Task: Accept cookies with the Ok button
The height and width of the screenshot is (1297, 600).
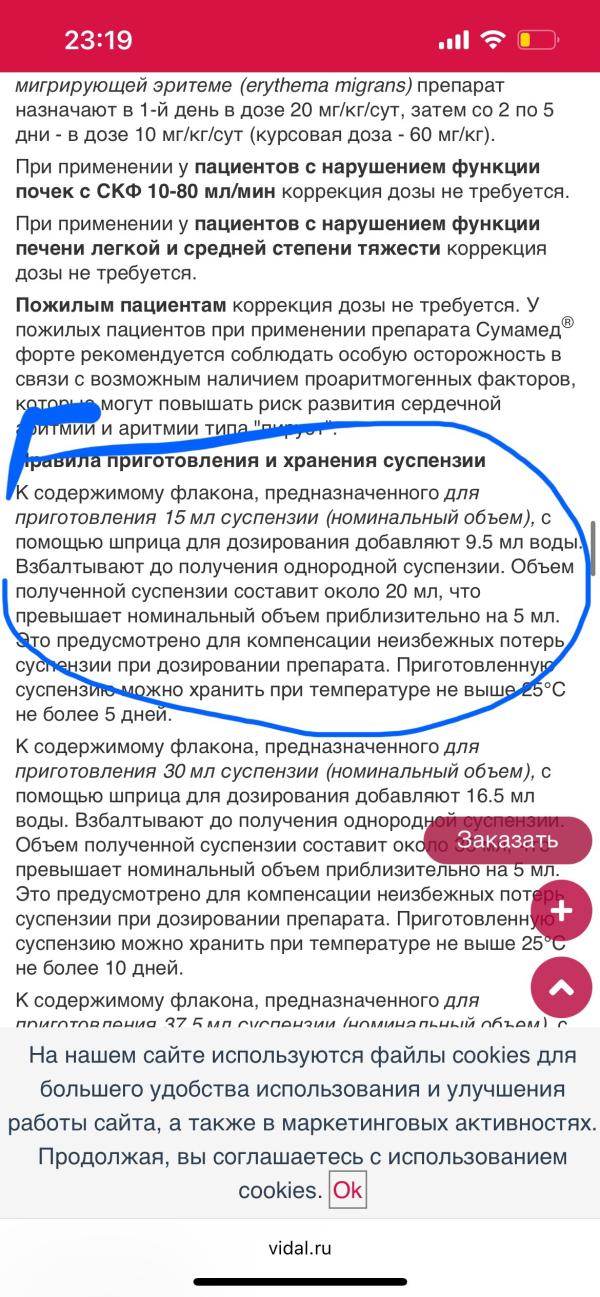Action: 348,1190
